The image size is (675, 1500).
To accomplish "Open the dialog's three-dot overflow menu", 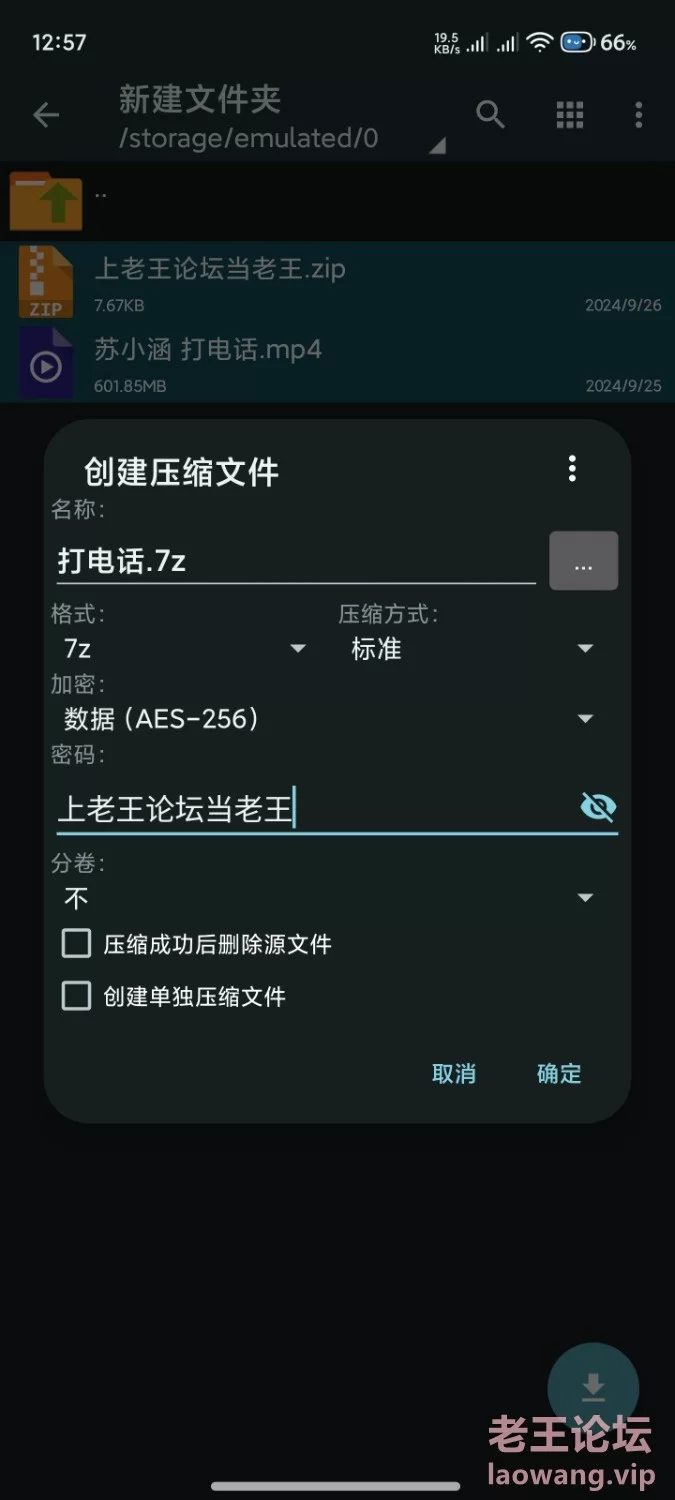I will tap(572, 468).
